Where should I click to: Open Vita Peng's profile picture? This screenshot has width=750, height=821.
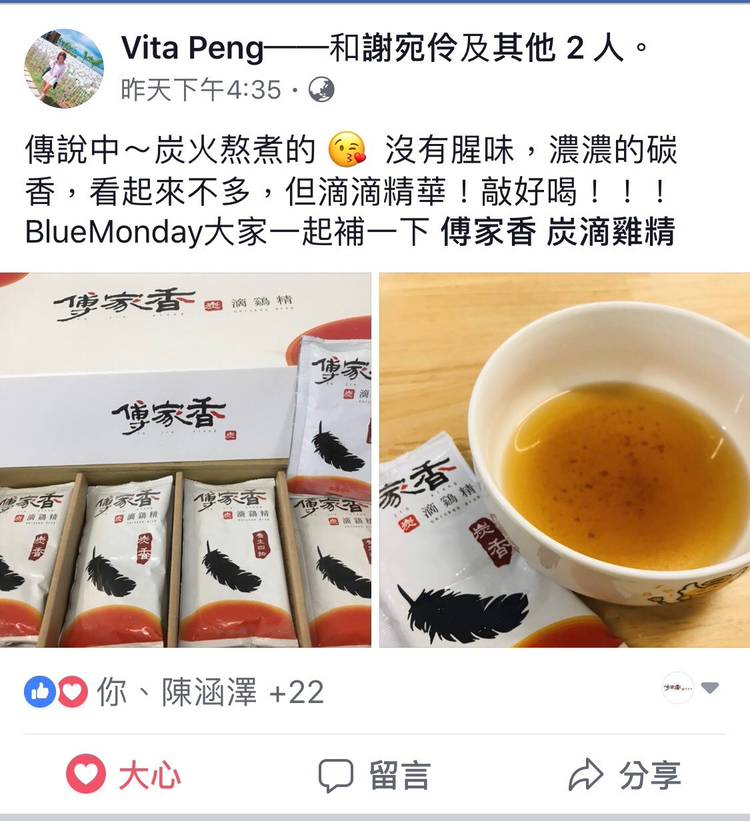click(x=63, y=68)
